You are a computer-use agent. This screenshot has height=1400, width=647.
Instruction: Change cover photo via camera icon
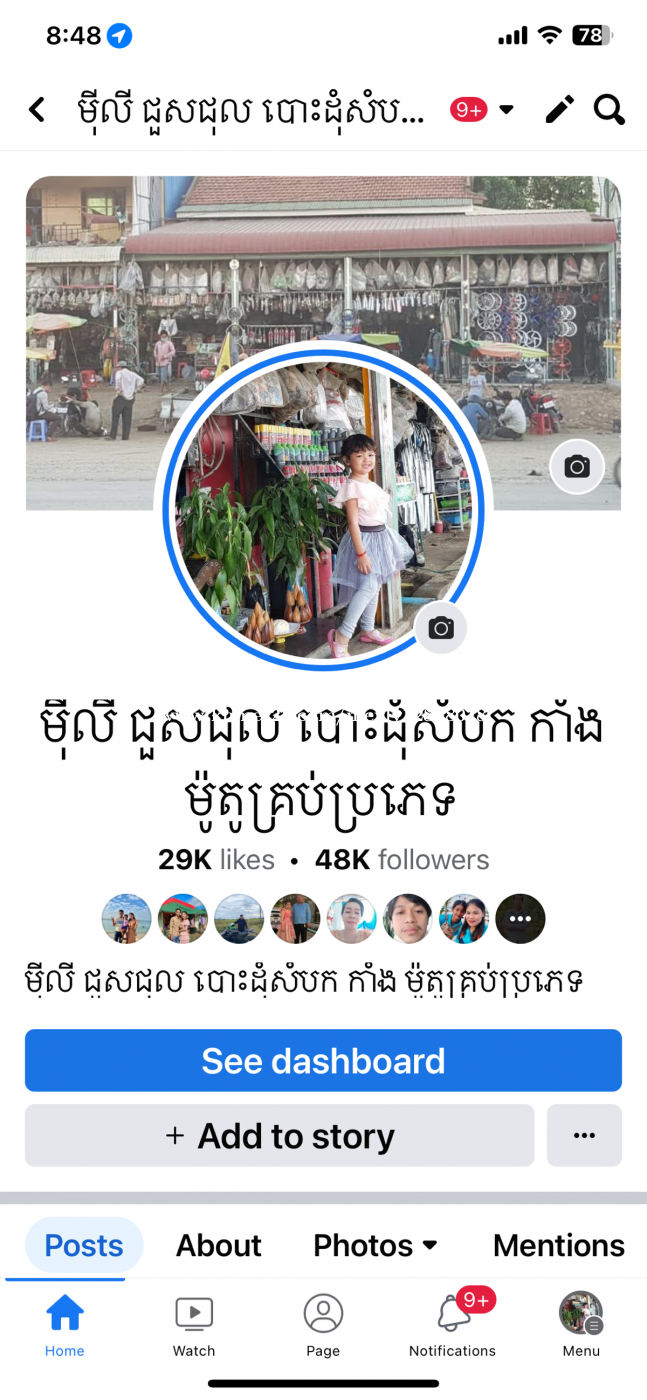click(x=577, y=467)
